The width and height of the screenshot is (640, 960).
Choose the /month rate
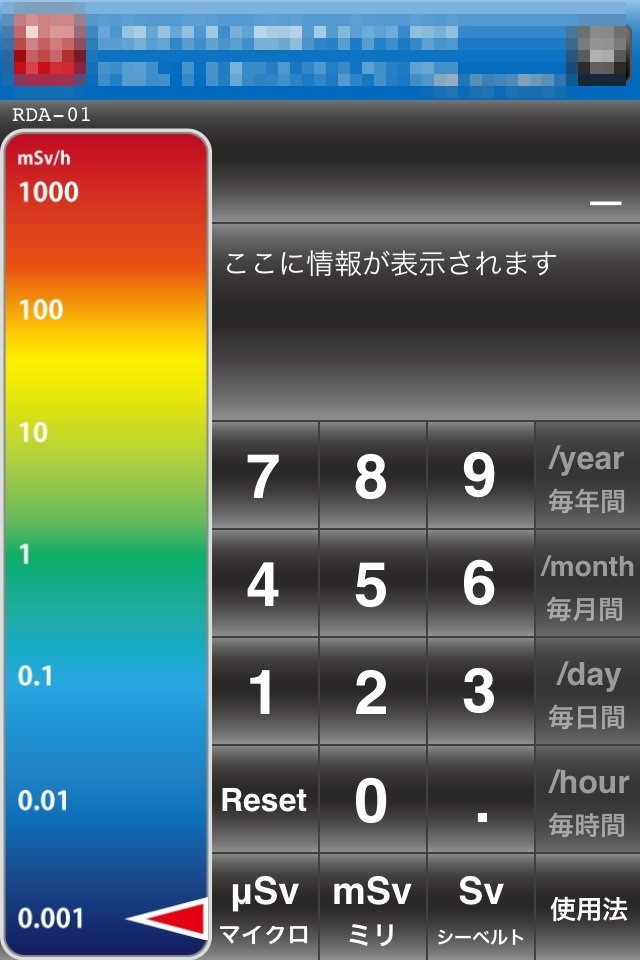coord(588,583)
